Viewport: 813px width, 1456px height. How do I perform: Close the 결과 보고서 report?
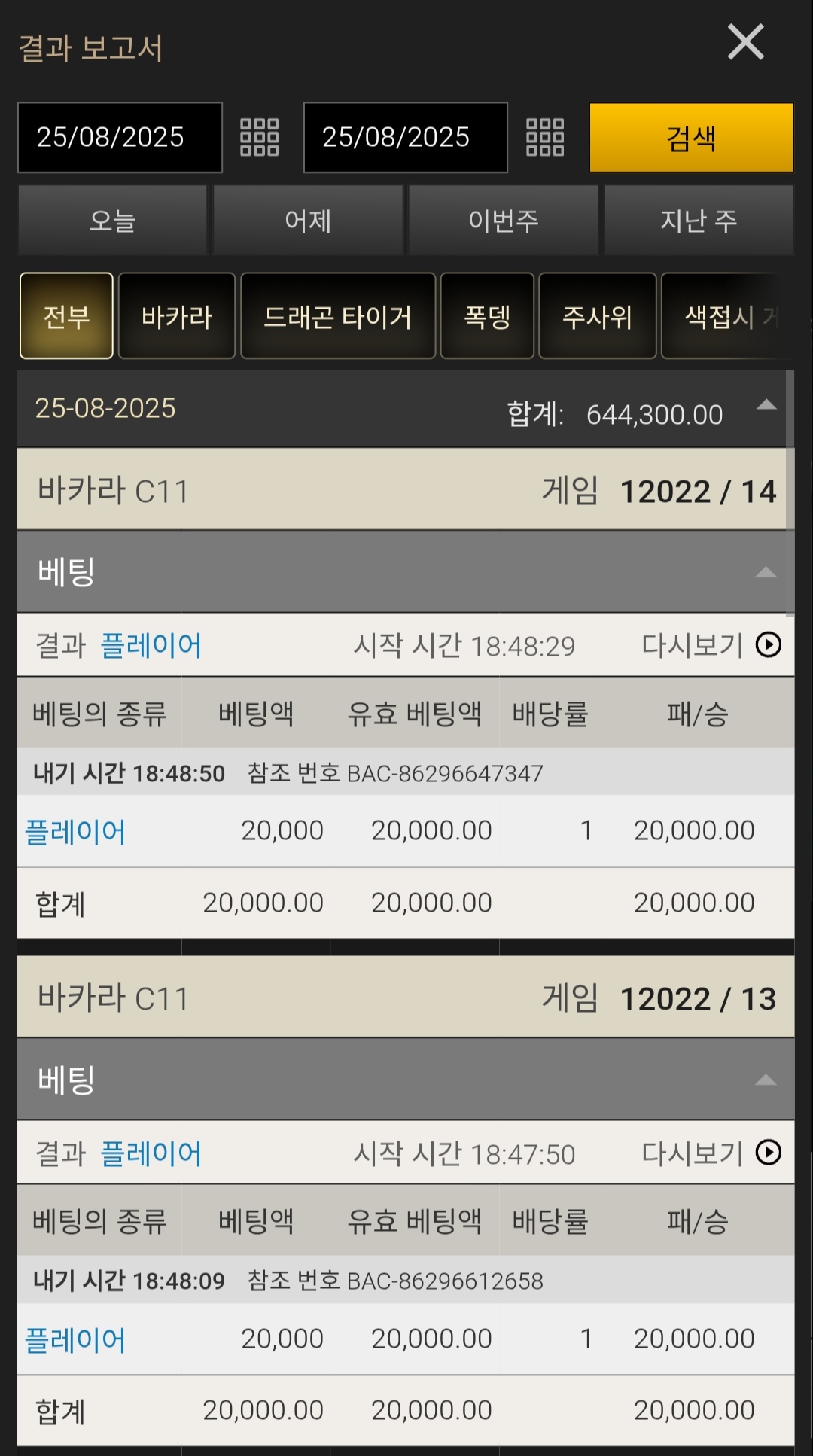[x=745, y=42]
